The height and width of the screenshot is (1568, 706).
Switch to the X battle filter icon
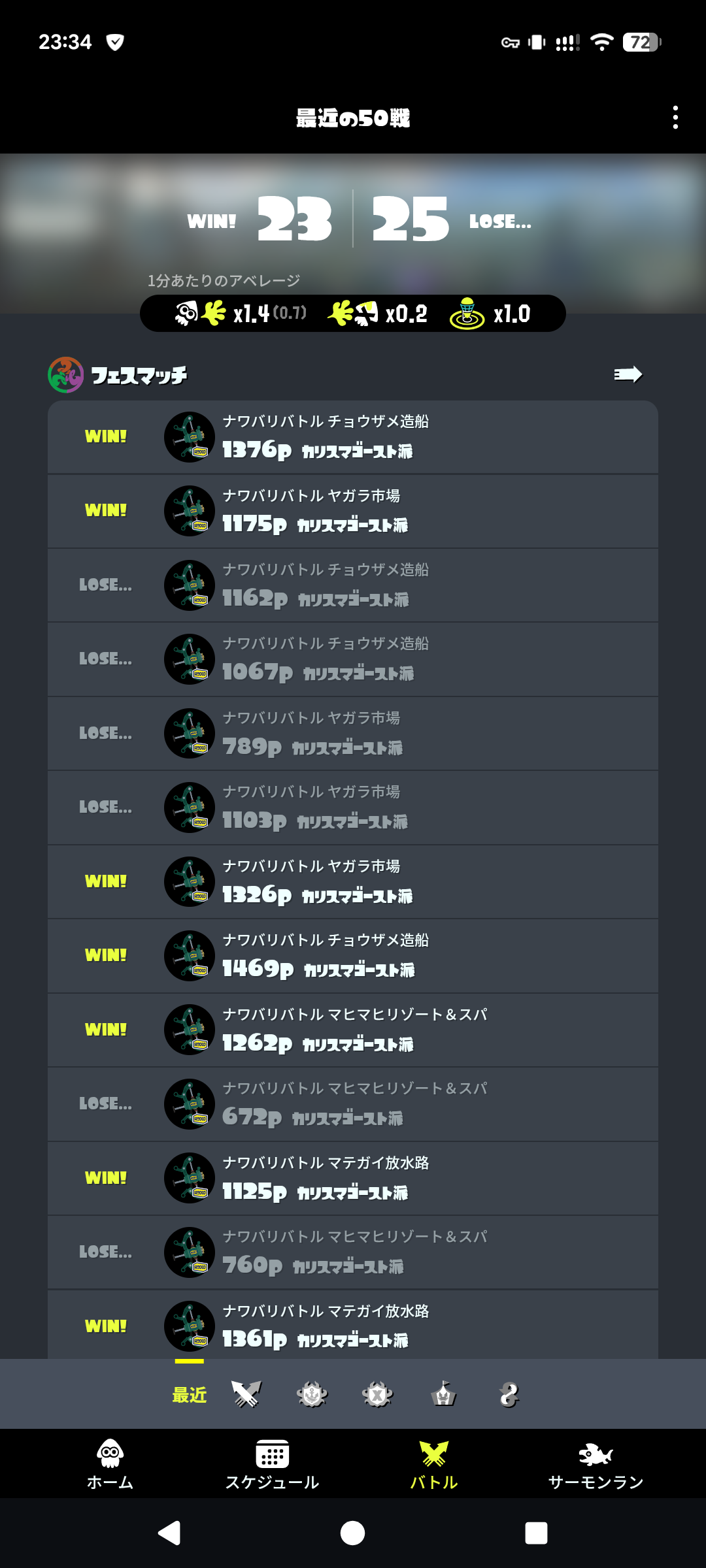click(x=377, y=1394)
